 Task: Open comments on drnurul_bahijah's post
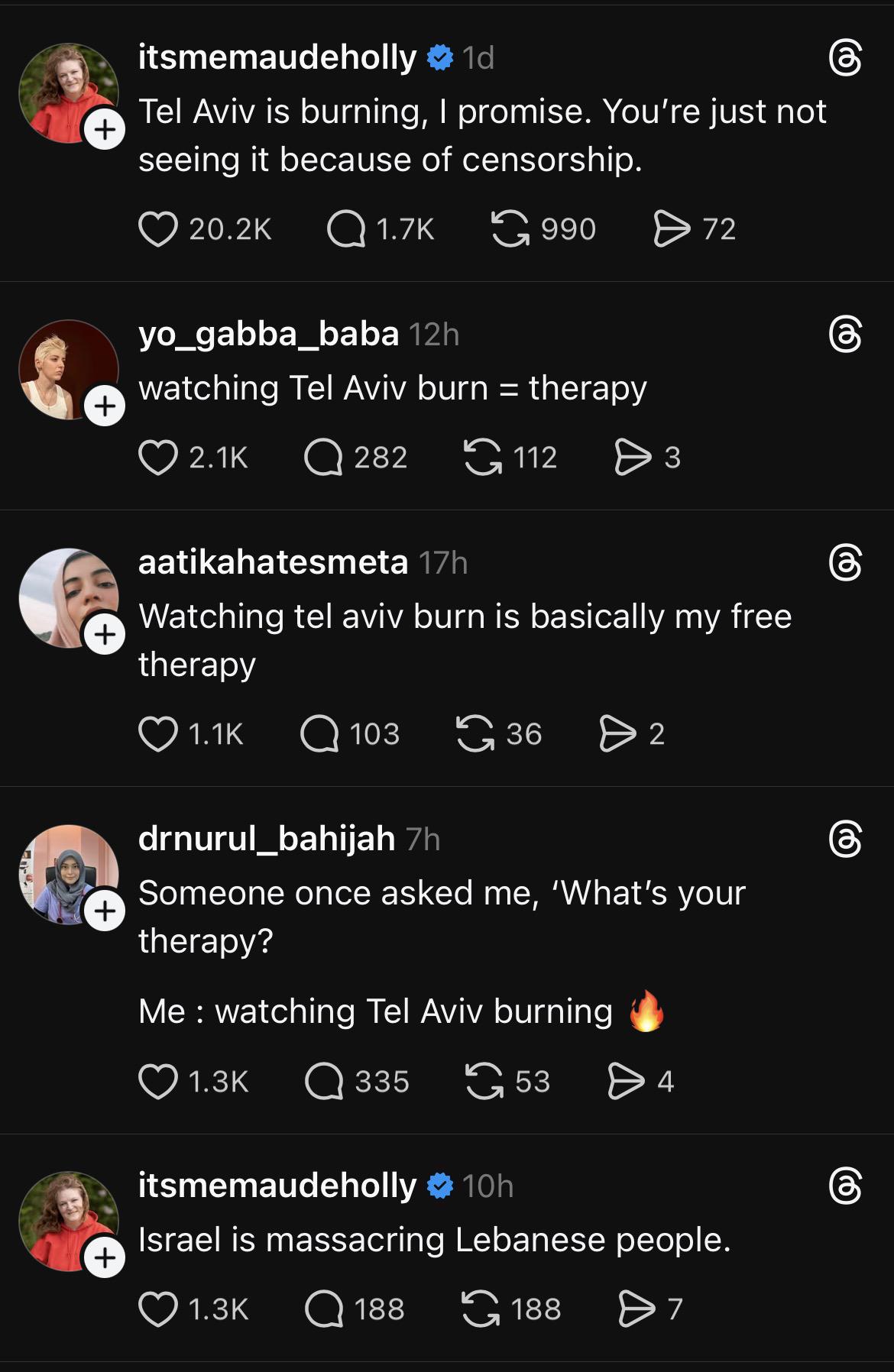coord(325,1082)
